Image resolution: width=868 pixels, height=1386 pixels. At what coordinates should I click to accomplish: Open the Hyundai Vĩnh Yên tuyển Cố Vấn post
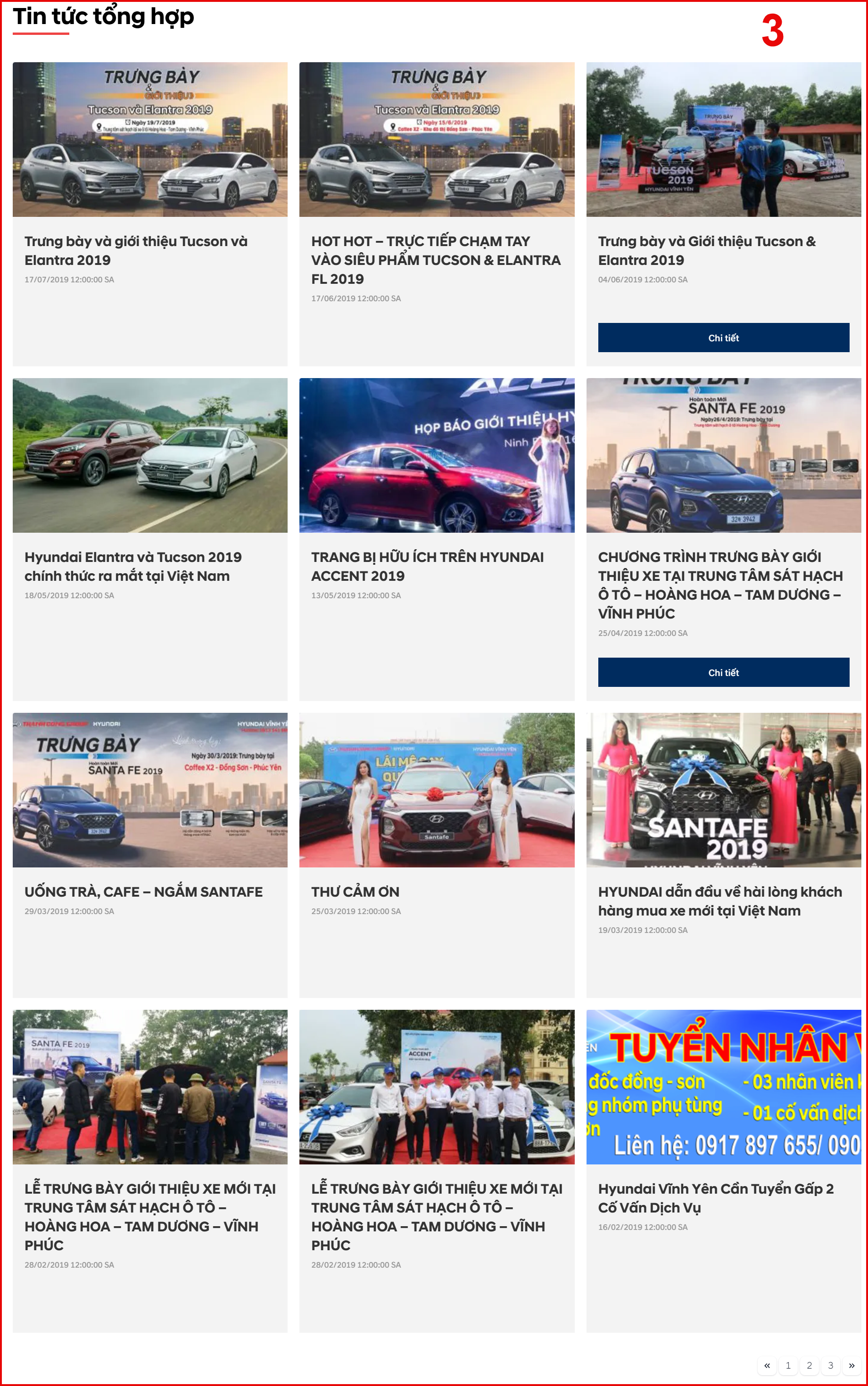click(x=715, y=1198)
